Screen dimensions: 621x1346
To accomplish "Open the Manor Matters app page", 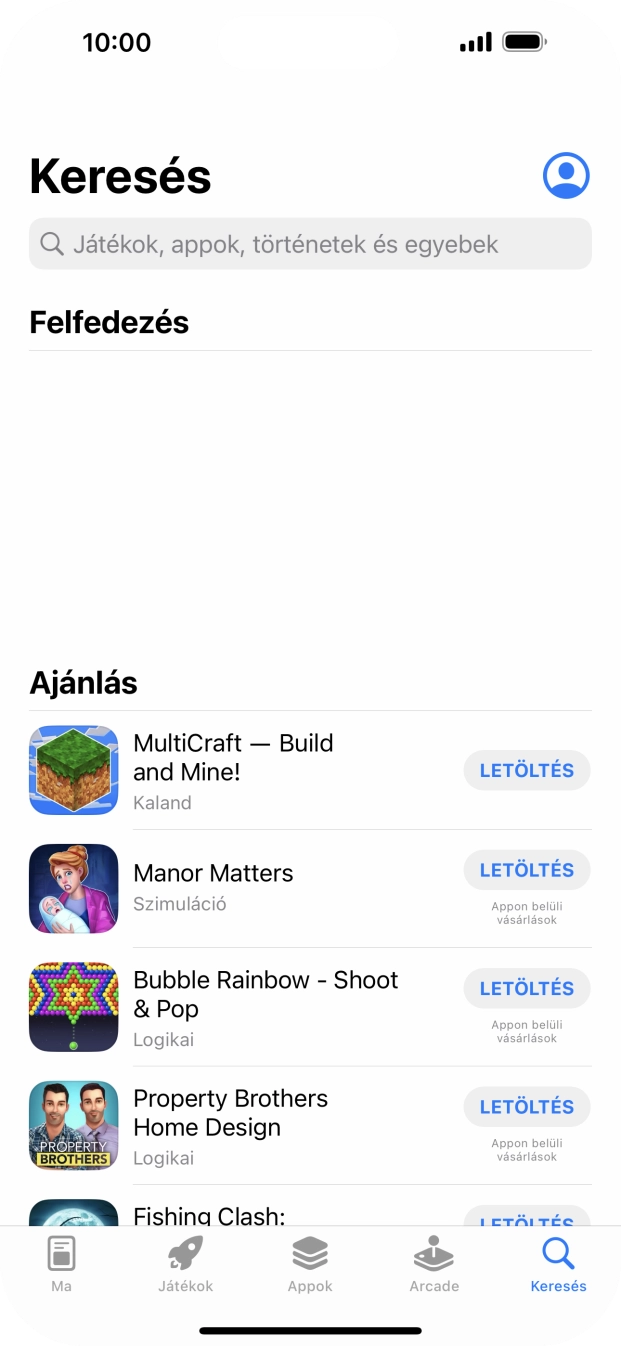I will pos(213,887).
